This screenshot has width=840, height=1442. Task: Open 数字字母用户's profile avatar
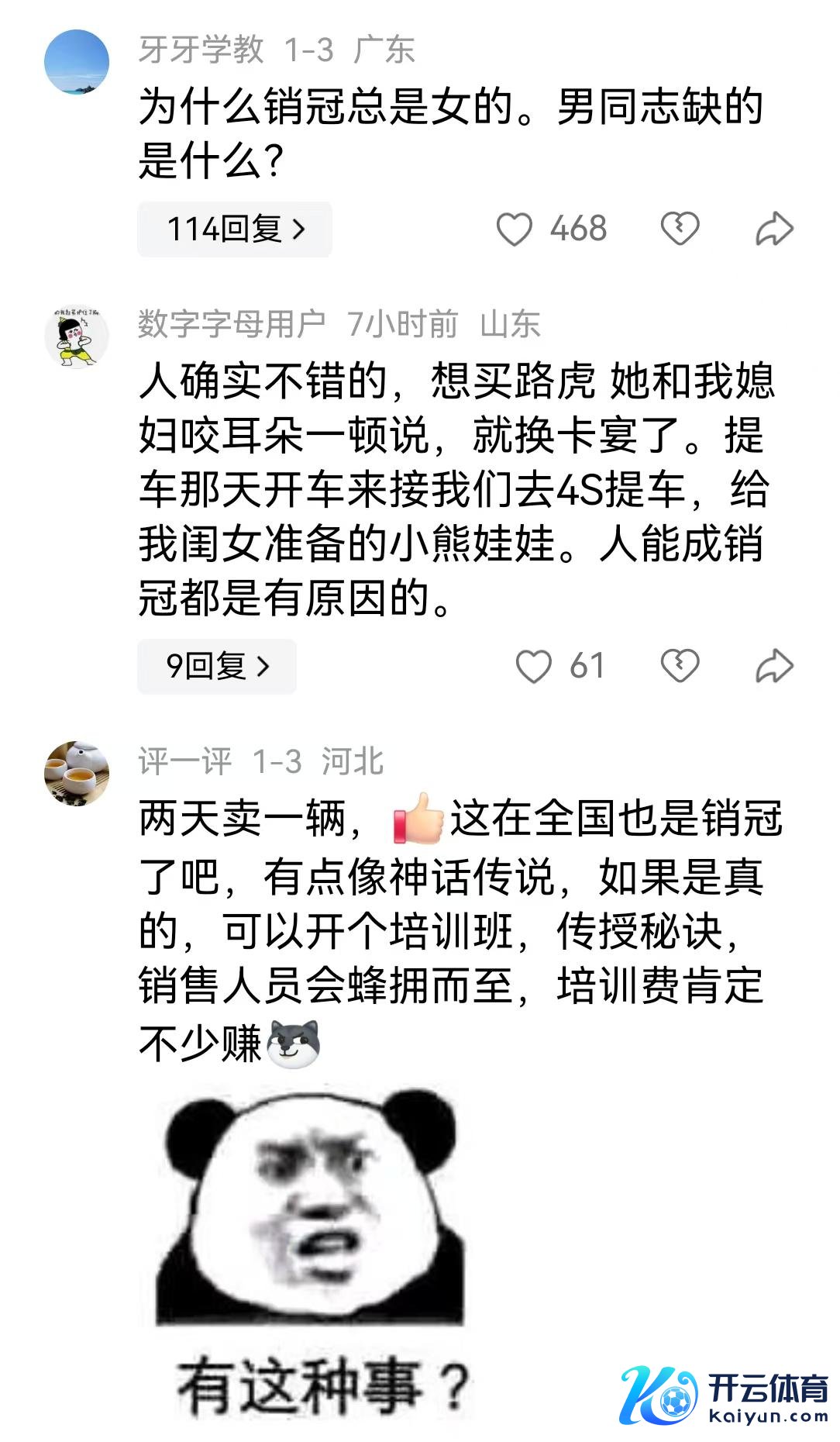click(77, 336)
